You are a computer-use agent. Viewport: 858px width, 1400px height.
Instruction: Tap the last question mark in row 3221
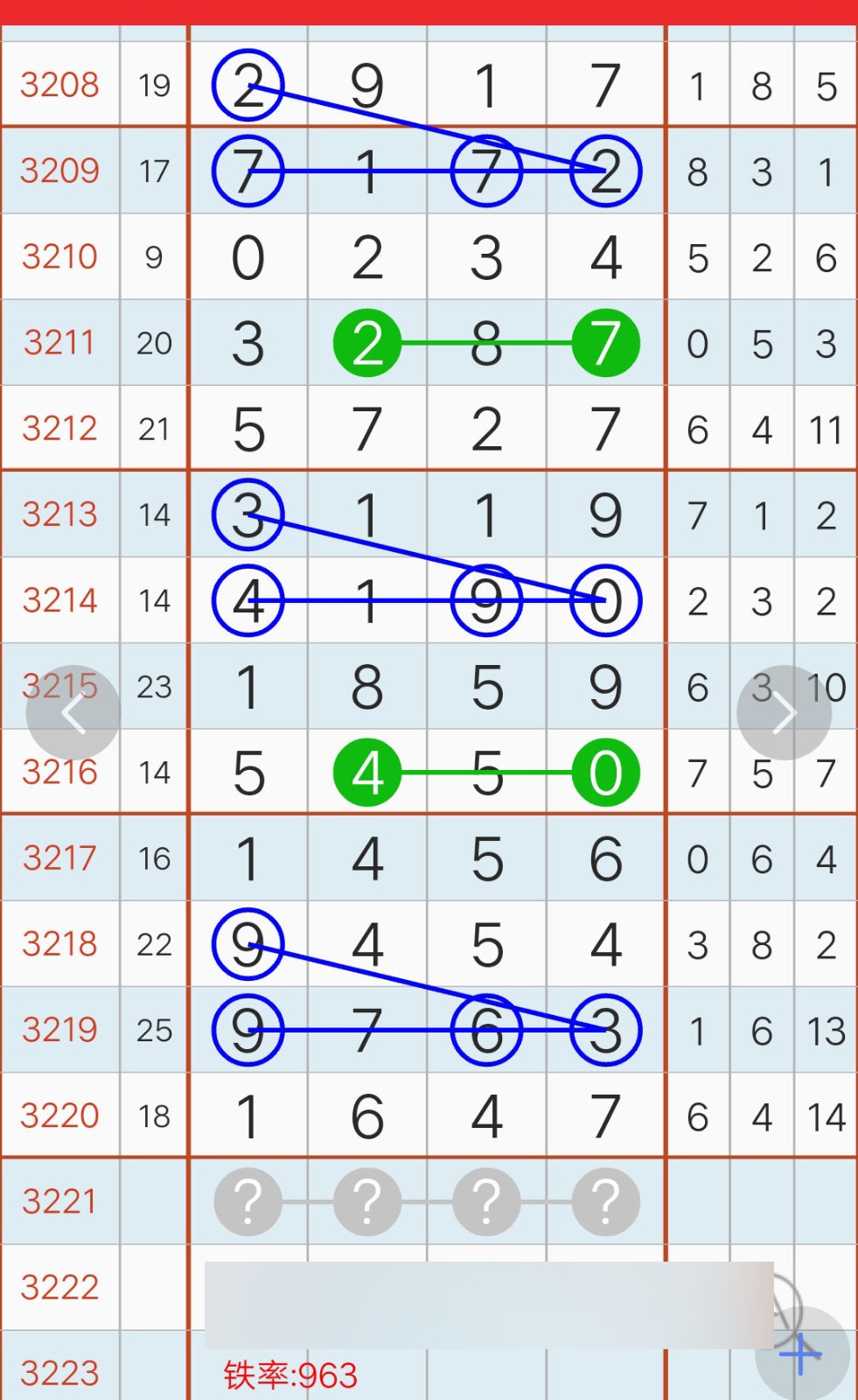coord(605,1201)
